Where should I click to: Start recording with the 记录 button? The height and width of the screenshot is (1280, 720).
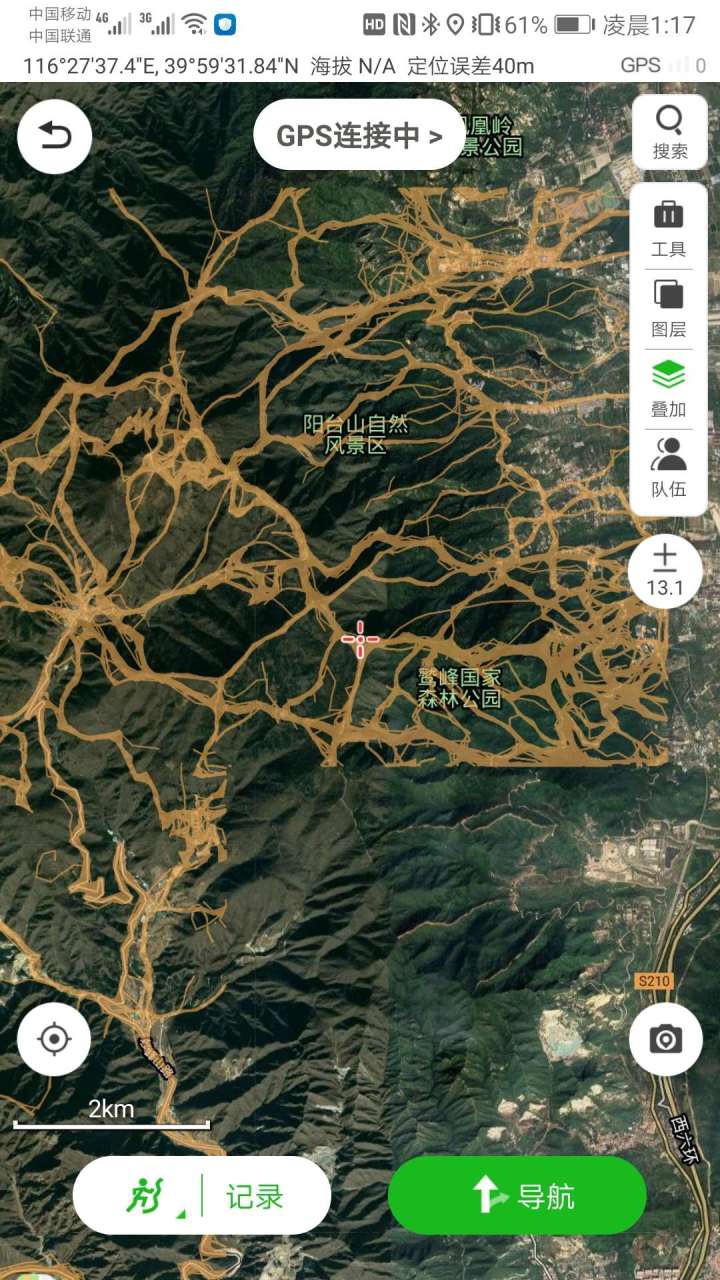tap(253, 1196)
